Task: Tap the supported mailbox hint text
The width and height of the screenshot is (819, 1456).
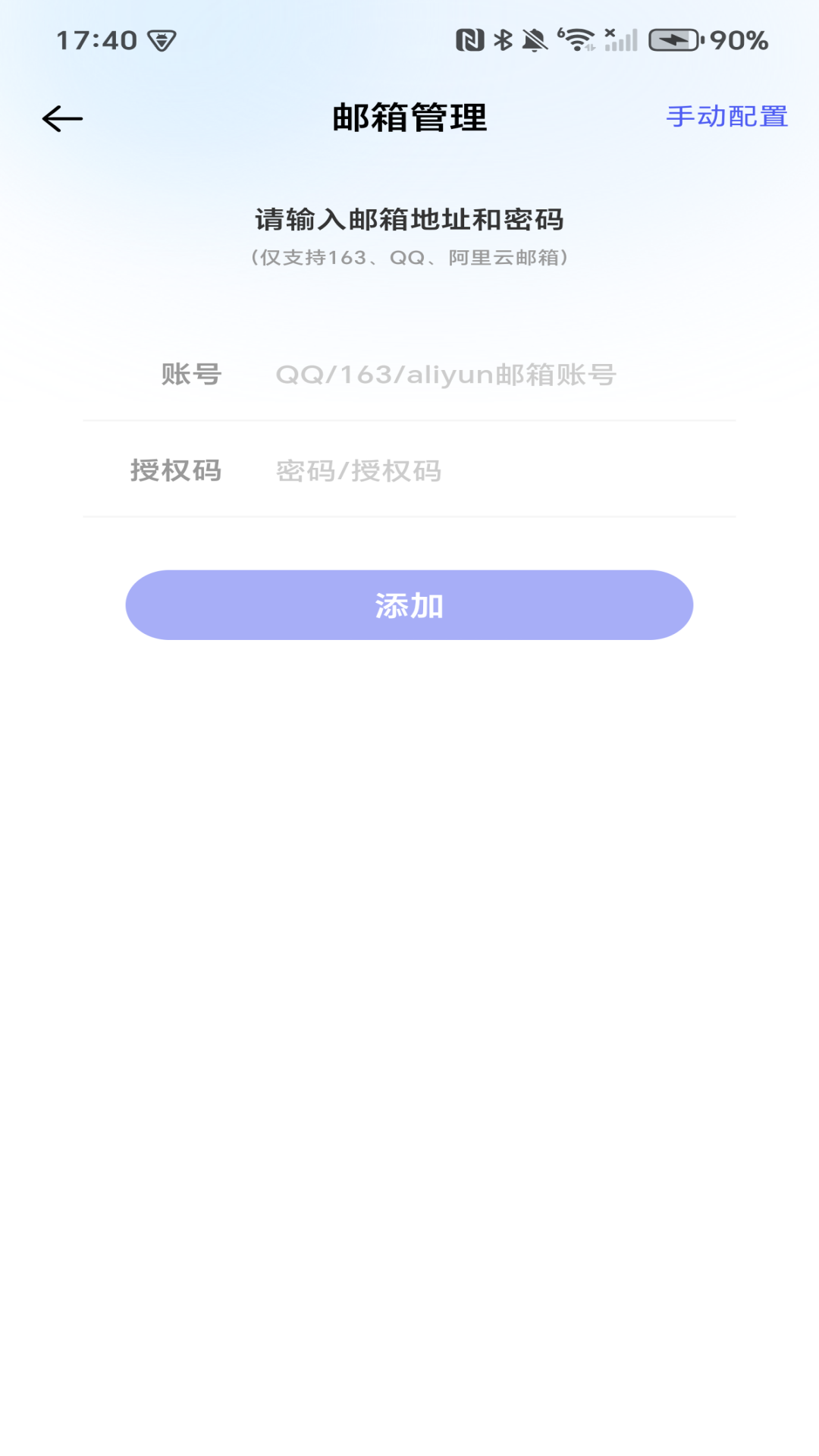Action: tap(409, 258)
